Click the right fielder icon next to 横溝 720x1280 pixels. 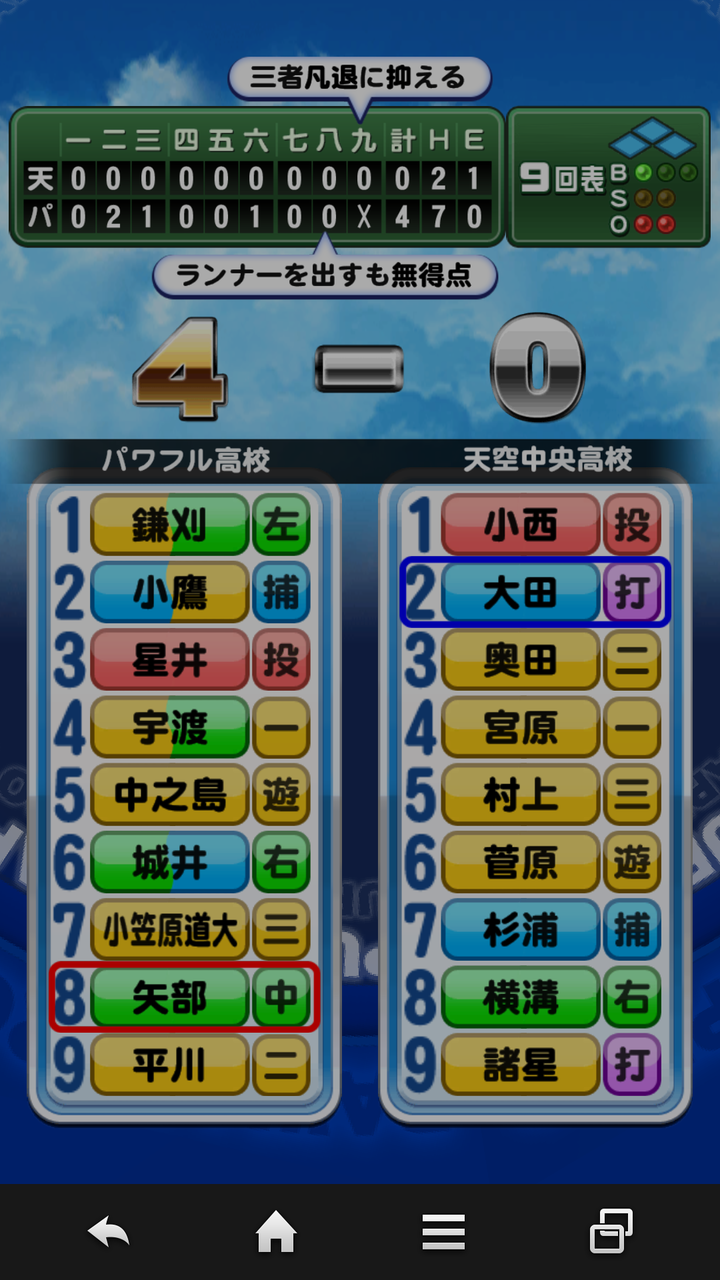(x=632, y=998)
